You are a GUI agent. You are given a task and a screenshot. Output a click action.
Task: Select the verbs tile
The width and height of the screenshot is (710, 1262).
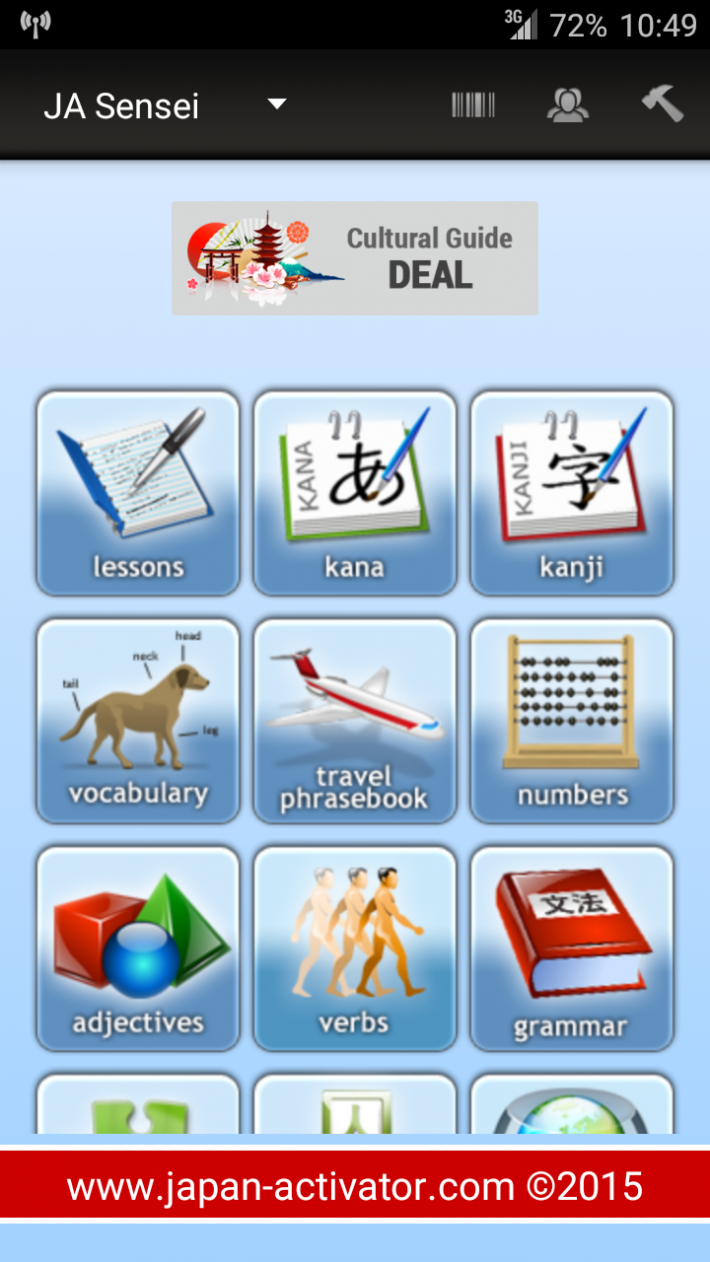pos(355,948)
